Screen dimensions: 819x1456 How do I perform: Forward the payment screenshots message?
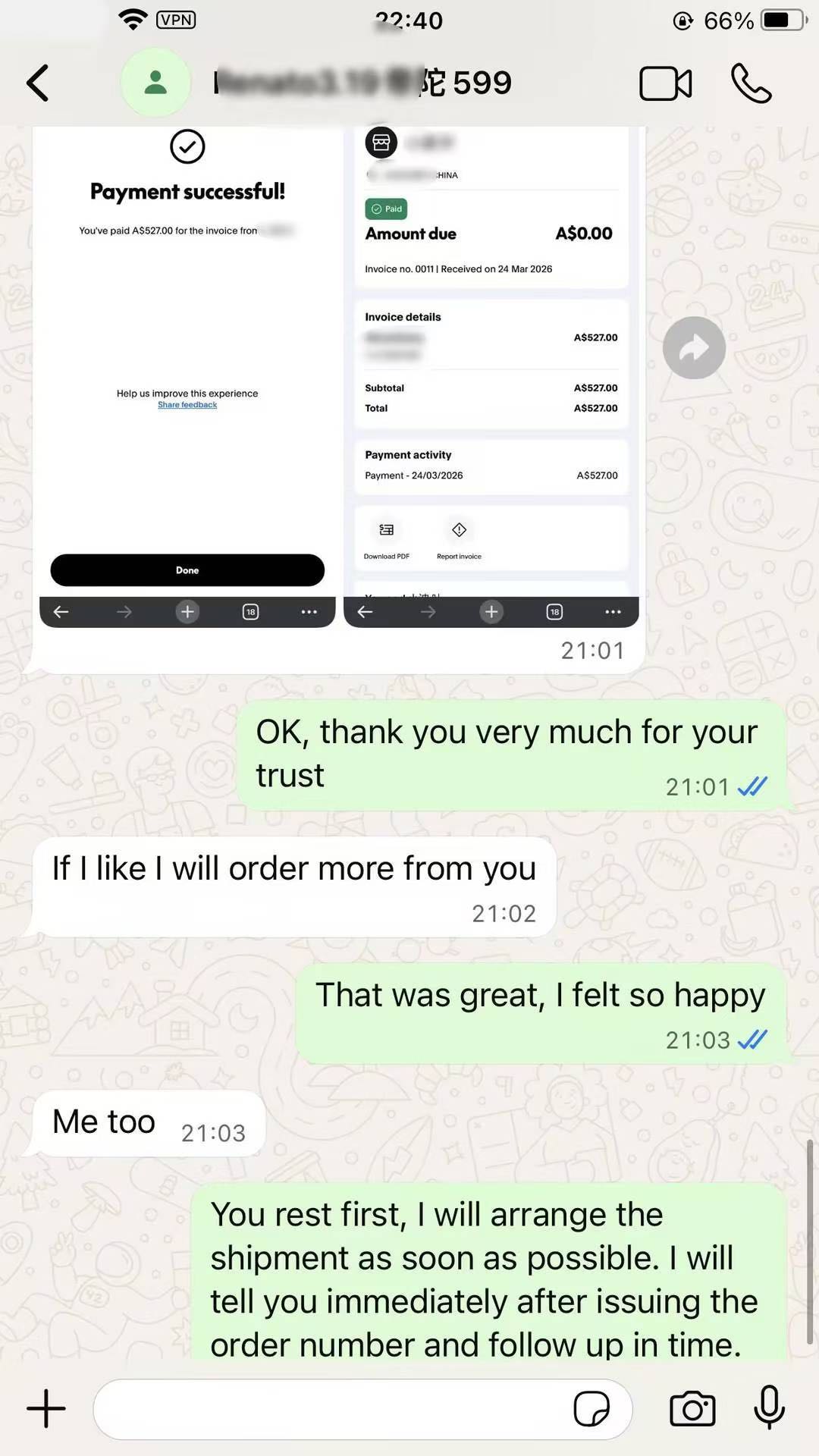[x=694, y=348]
